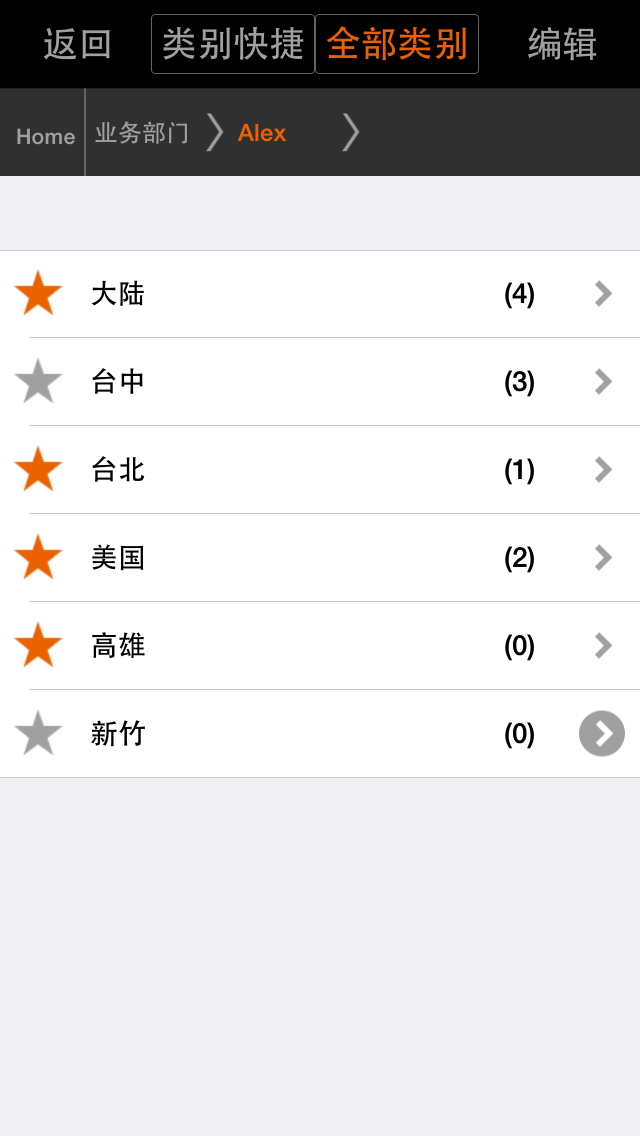Favorite 台中 with its star
The width and height of the screenshot is (640, 1136).
tap(39, 382)
